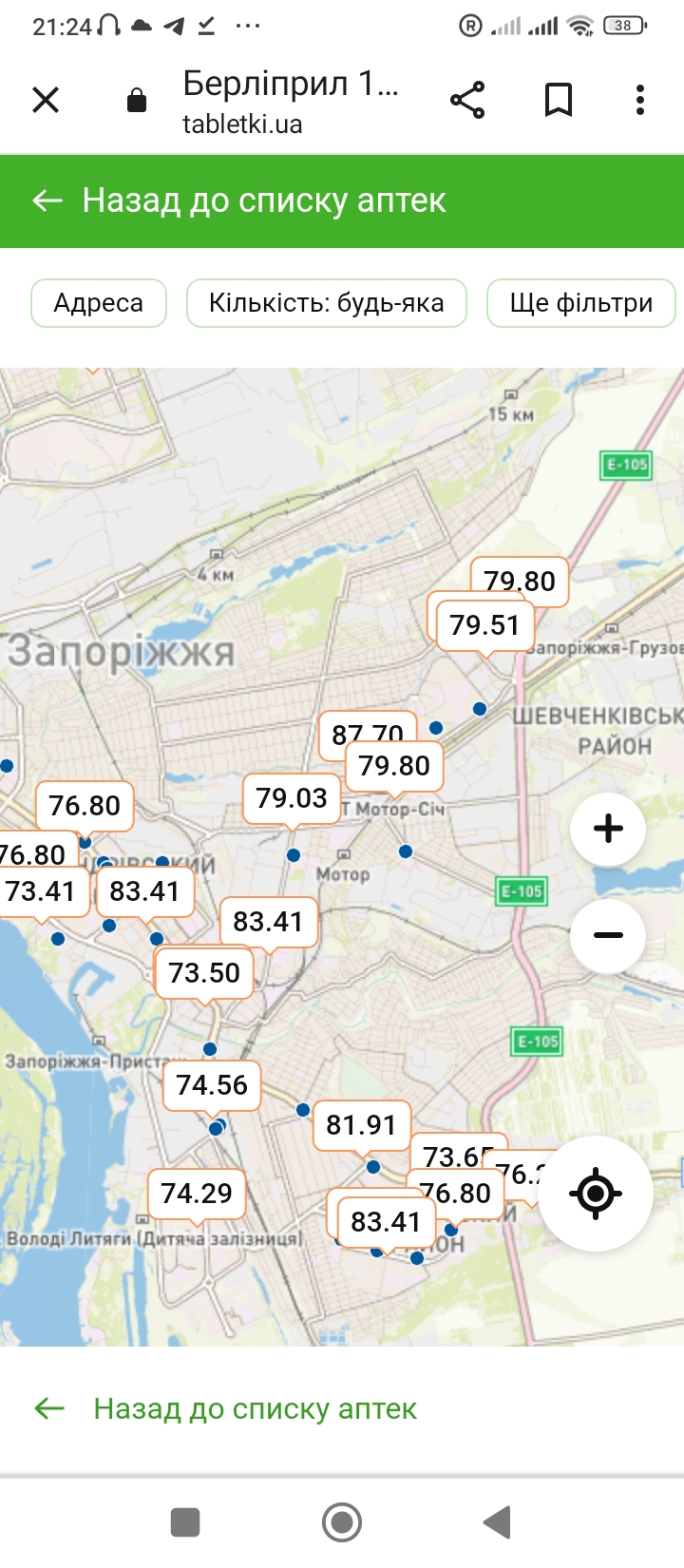This screenshot has height=1568, width=684.
Task: Zoom out on the map
Action: (608, 935)
